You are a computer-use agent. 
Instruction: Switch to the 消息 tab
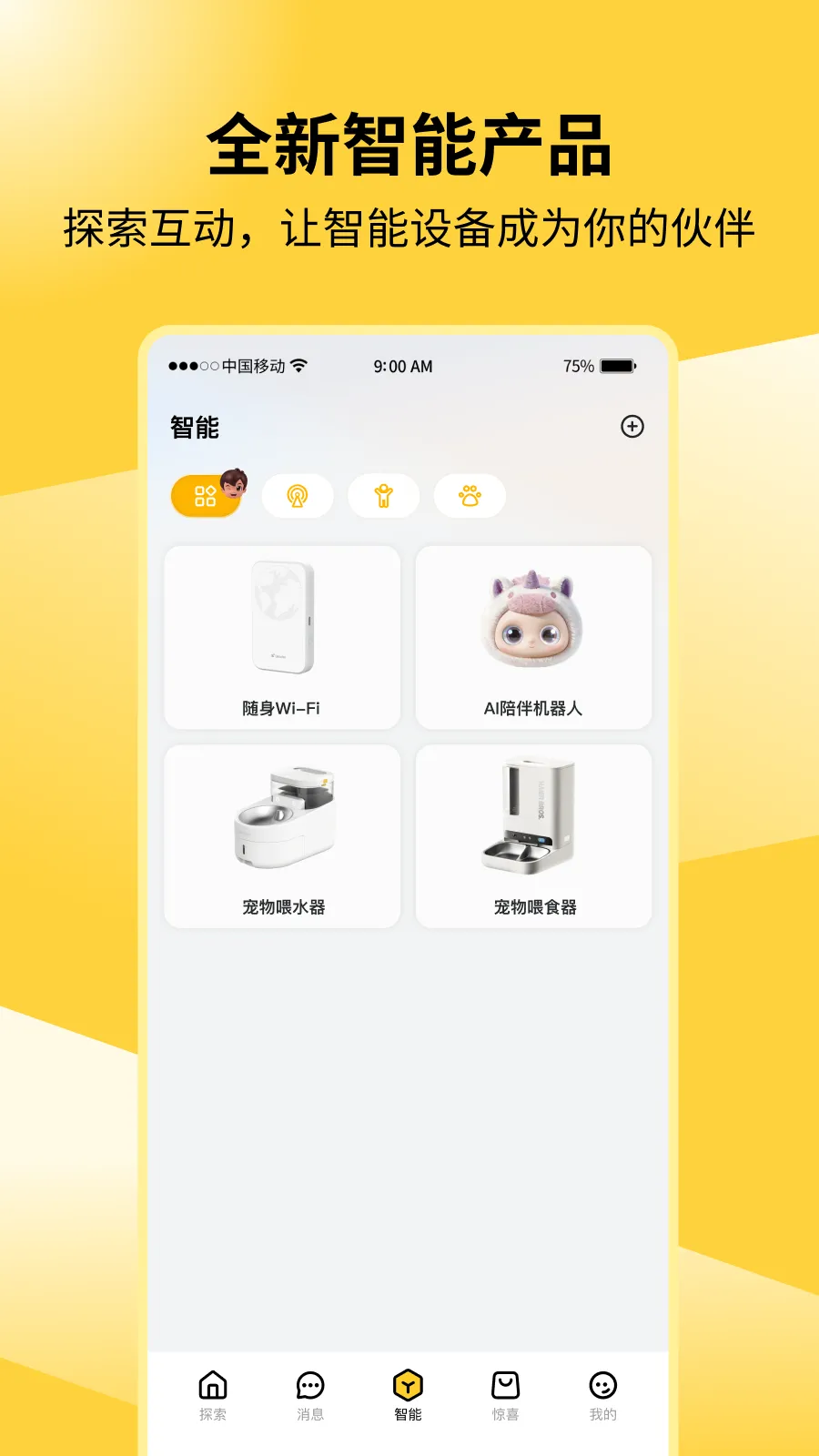click(x=309, y=1395)
